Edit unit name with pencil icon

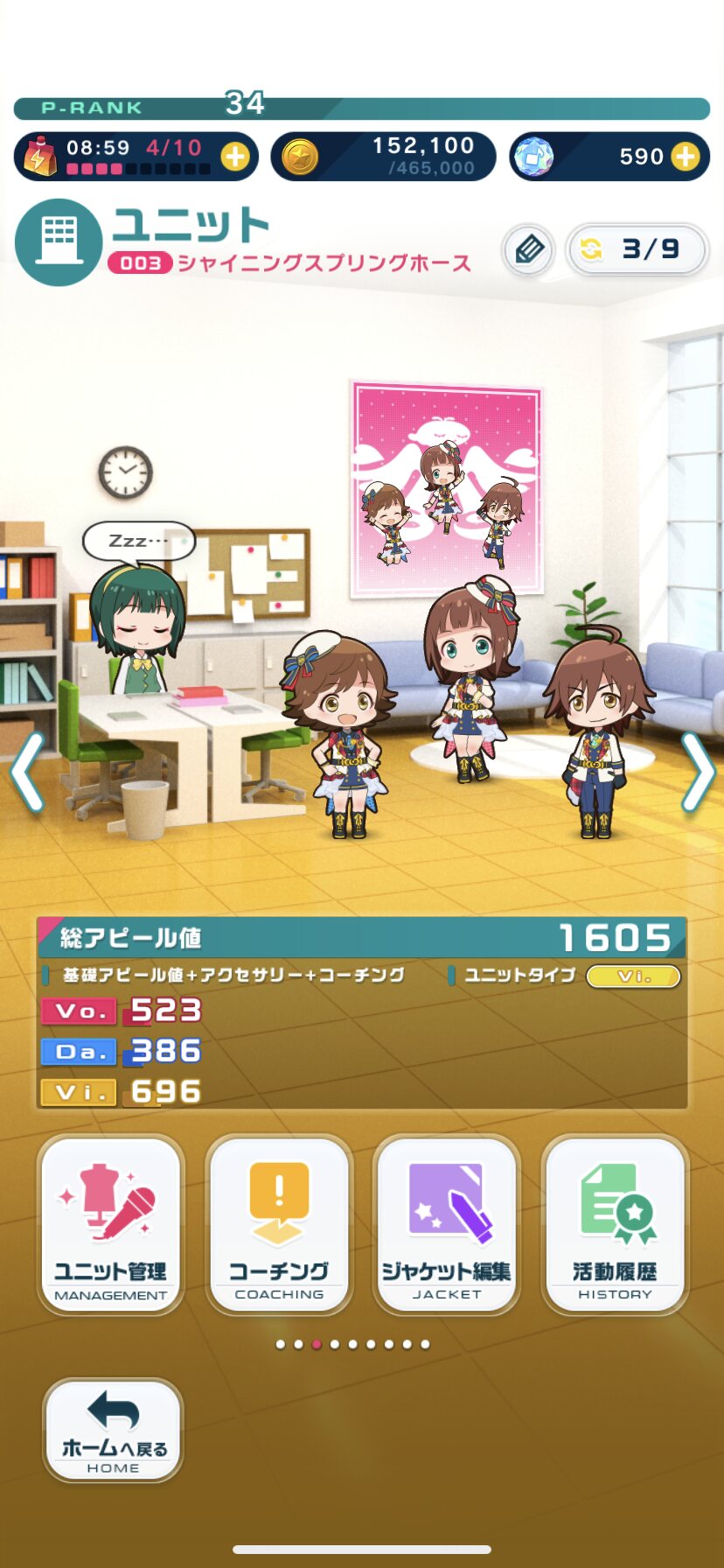coord(528,250)
